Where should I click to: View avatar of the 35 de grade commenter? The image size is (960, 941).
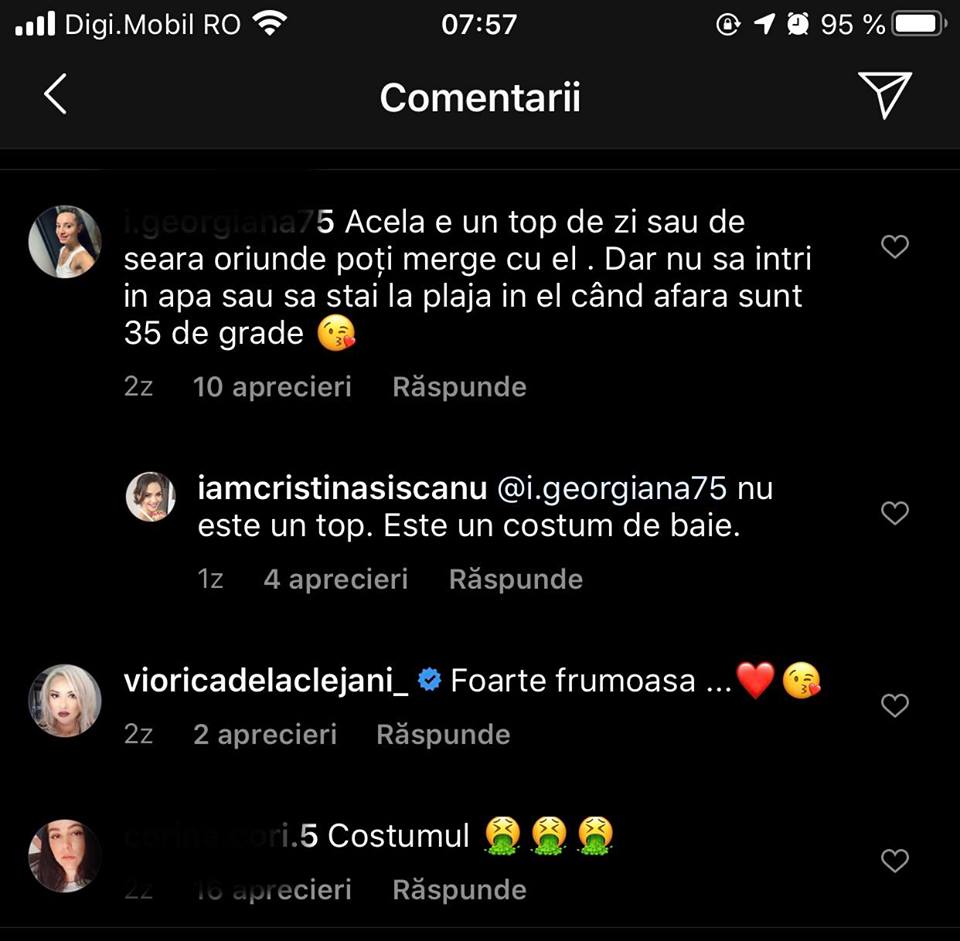pyautogui.click(x=65, y=242)
